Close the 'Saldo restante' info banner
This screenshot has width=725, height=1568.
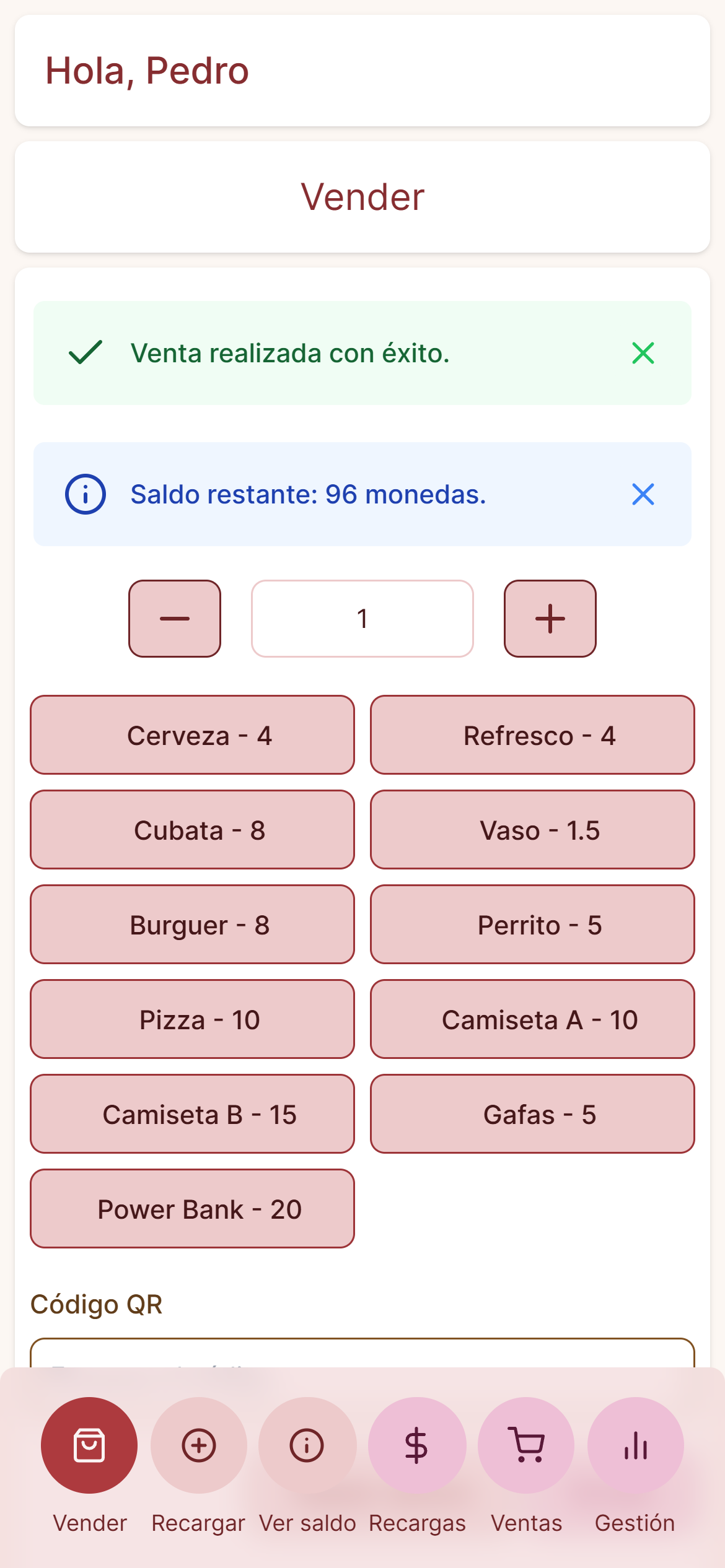643,494
